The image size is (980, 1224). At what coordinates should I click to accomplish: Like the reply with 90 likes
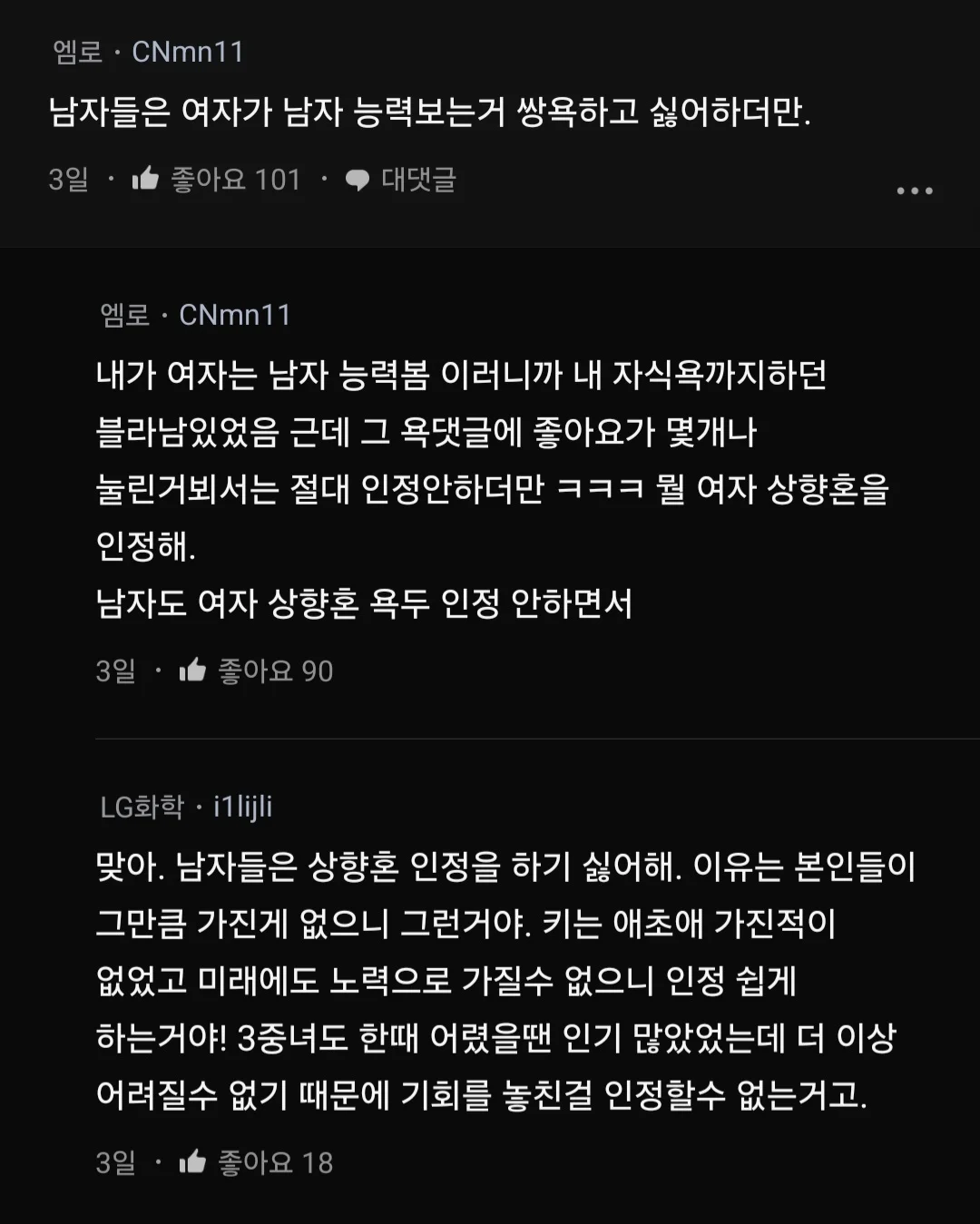pyautogui.click(x=193, y=671)
